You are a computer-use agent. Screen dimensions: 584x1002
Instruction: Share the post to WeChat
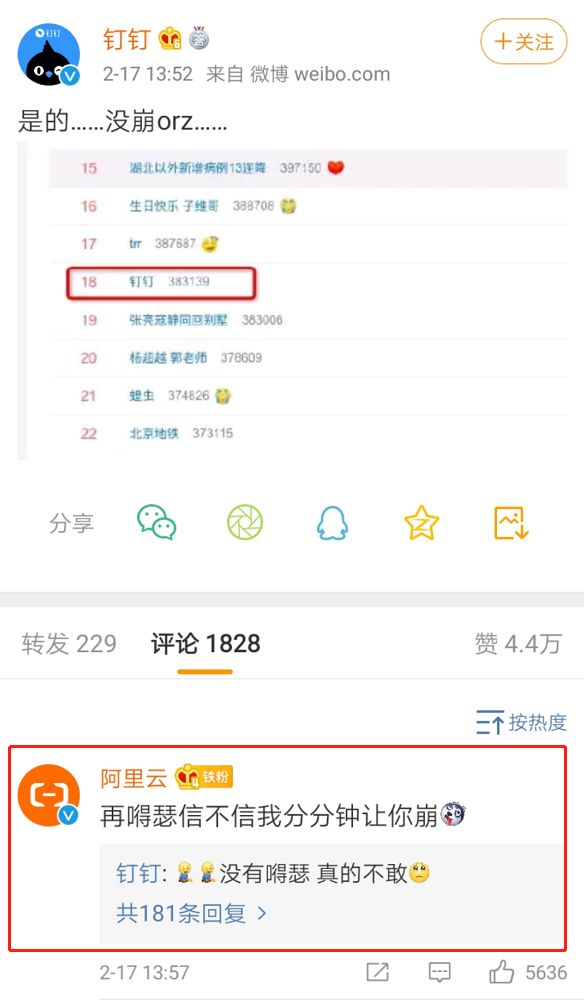(x=157, y=522)
